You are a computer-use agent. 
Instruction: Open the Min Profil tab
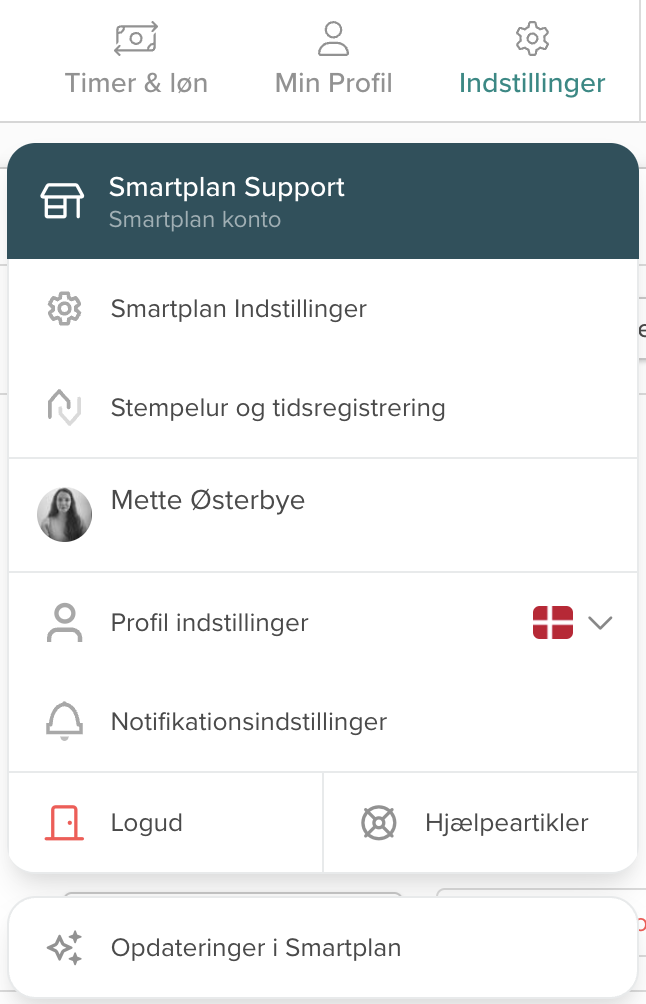pos(333,61)
